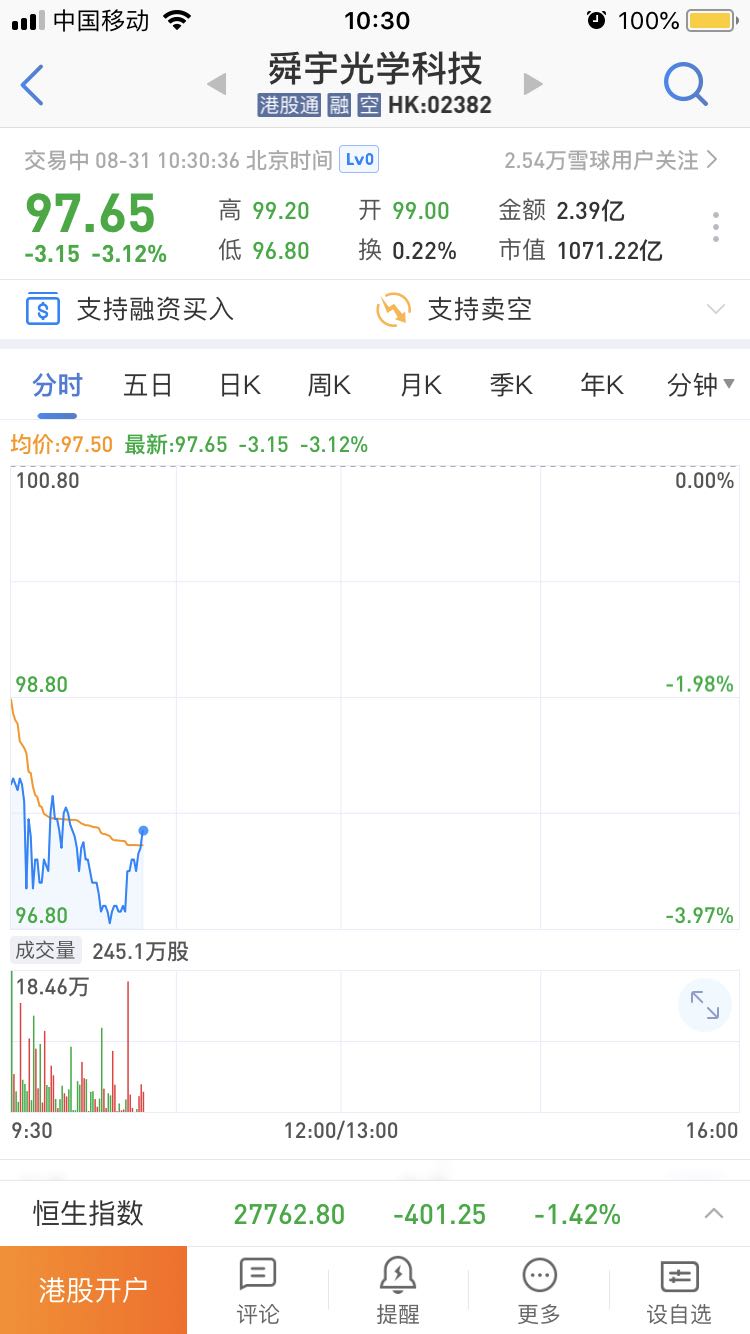Open 2.54万雪球用户关注 followers link
This screenshot has width=750, height=1334.
pos(611,160)
